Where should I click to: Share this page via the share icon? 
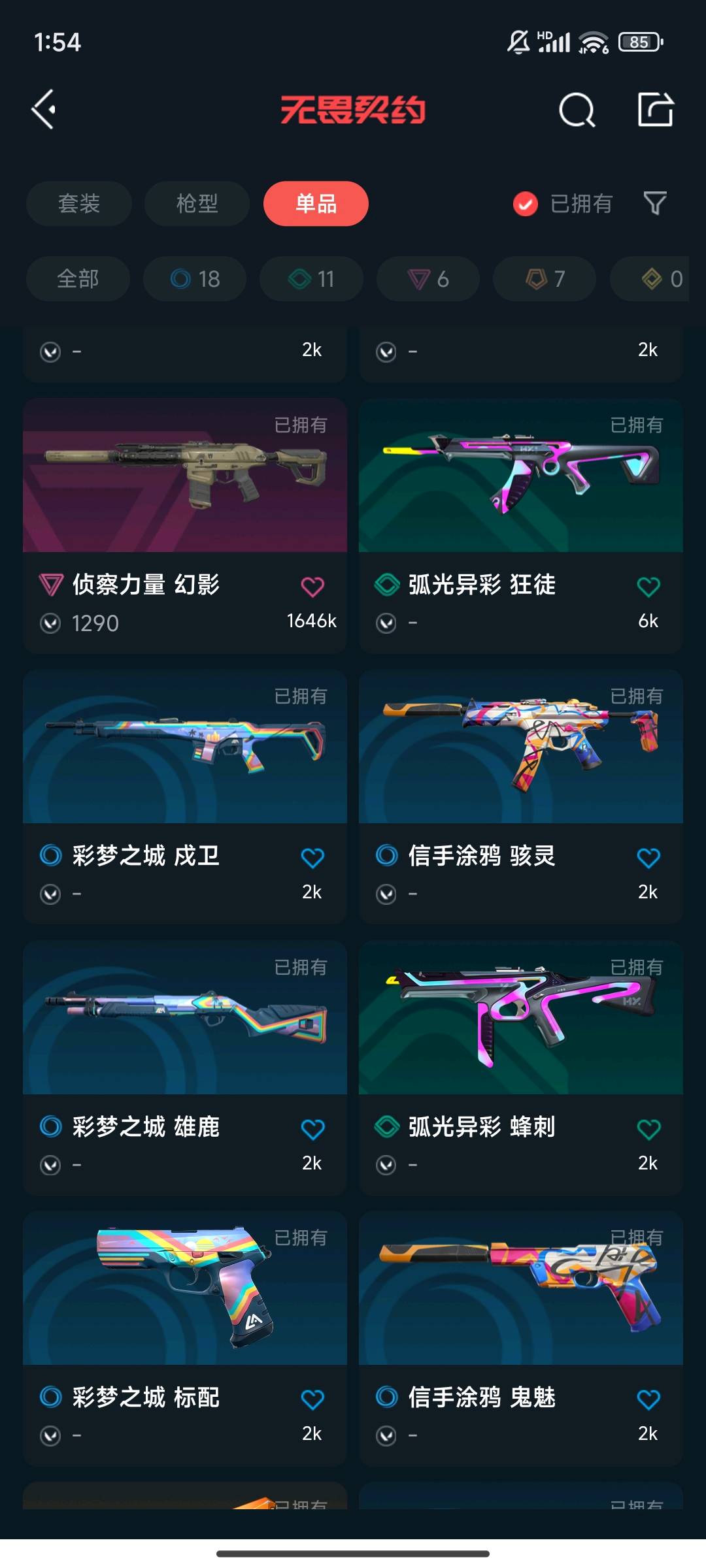pos(655,109)
